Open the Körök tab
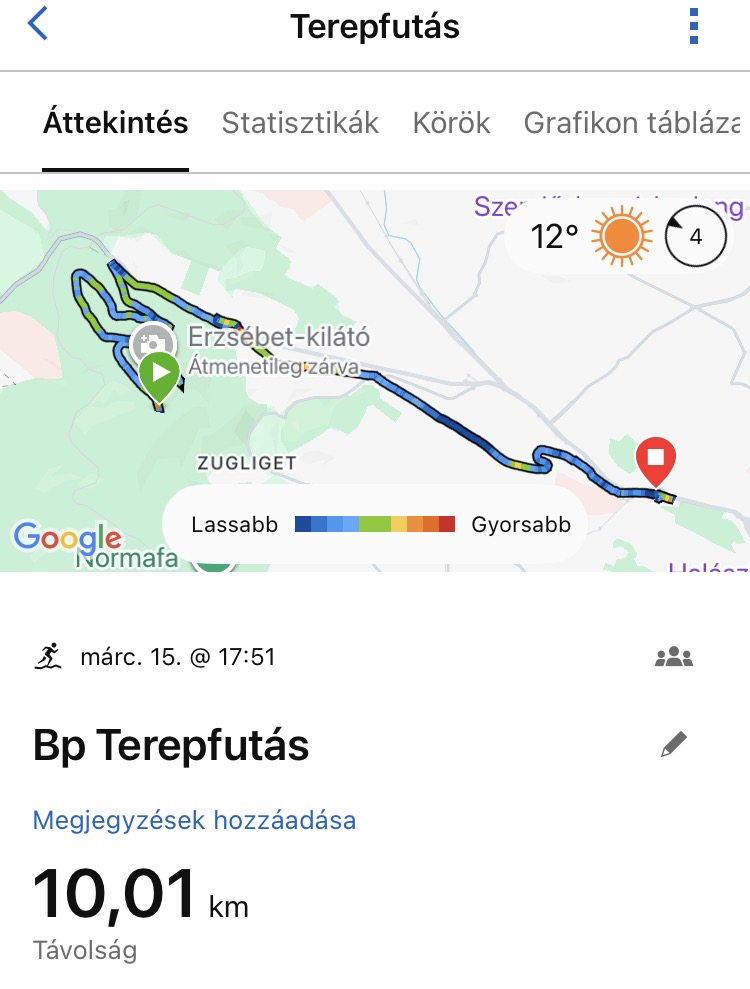The height and width of the screenshot is (989, 750). [451, 123]
